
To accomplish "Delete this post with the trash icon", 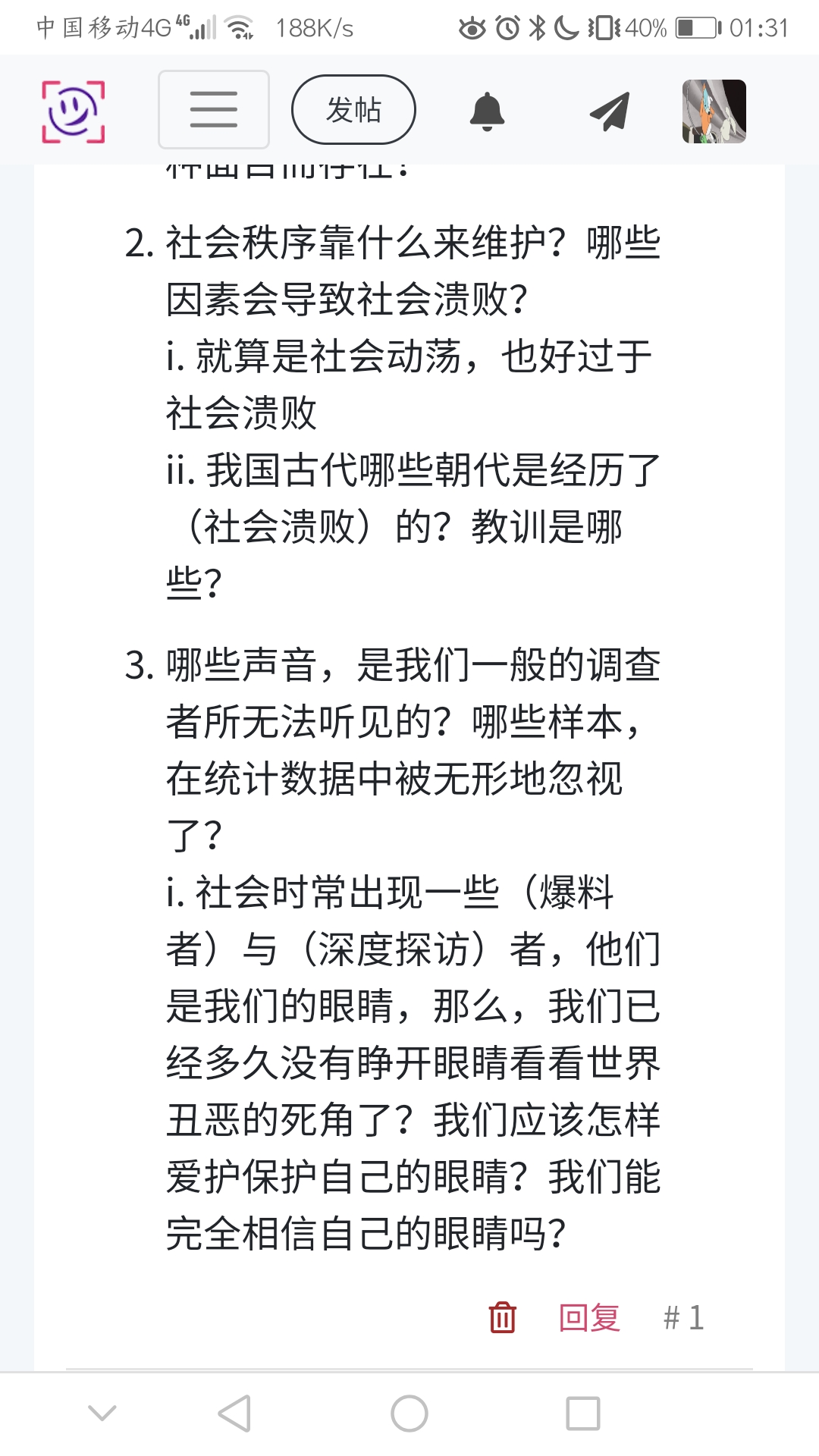I will tap(502, 1317).
